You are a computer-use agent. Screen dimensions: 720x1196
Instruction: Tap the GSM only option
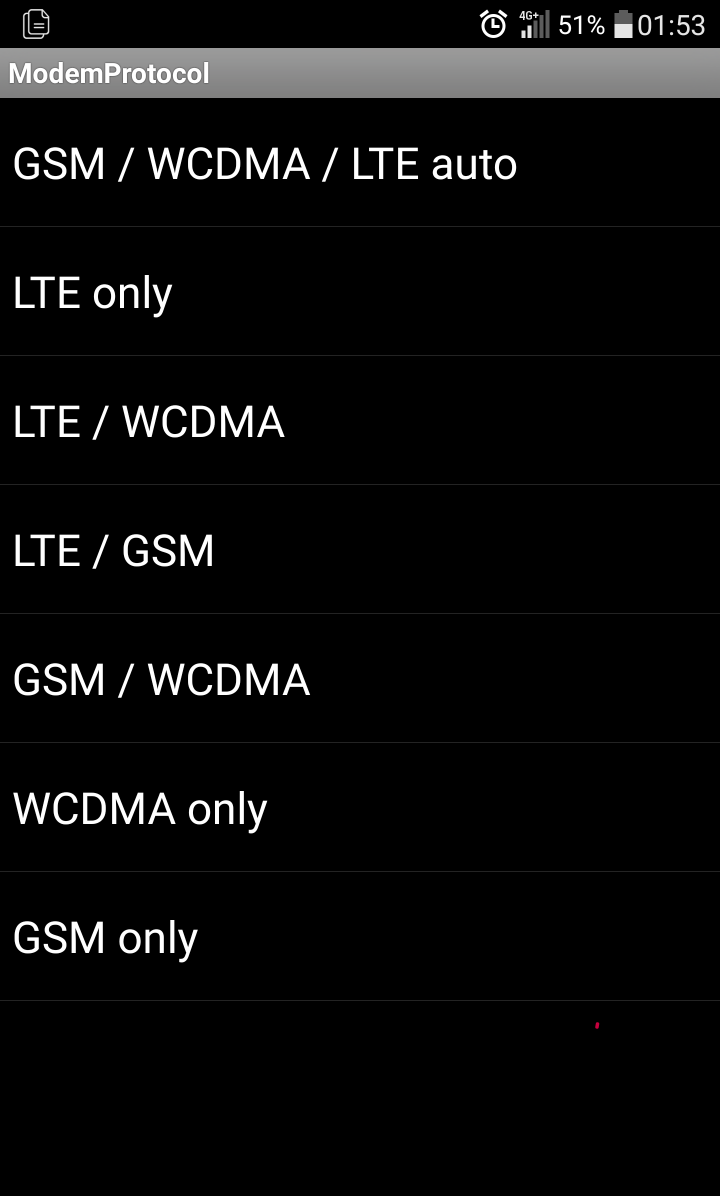point(360,936)
